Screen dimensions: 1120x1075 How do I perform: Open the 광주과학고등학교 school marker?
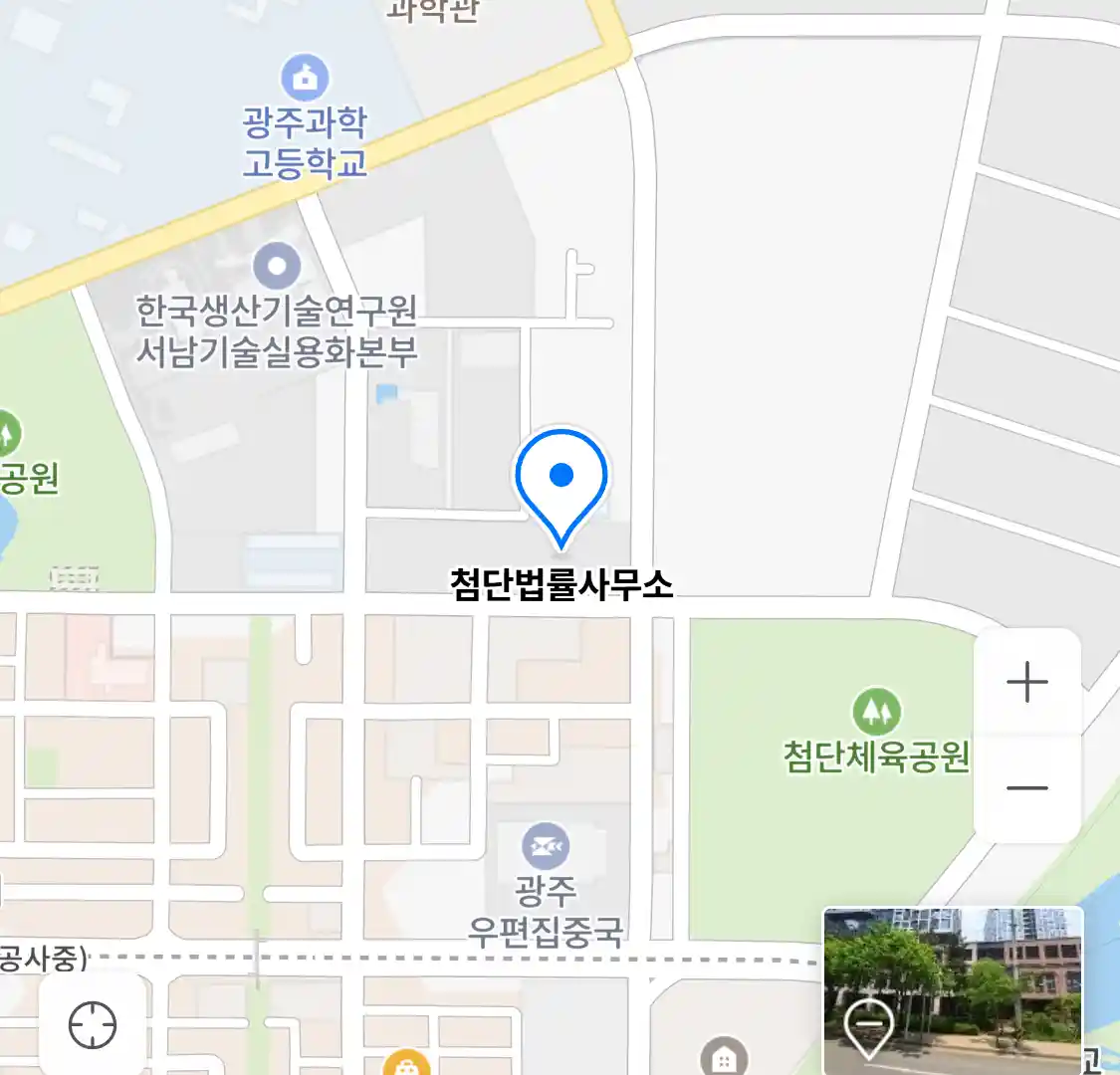(x=305, y=78)
